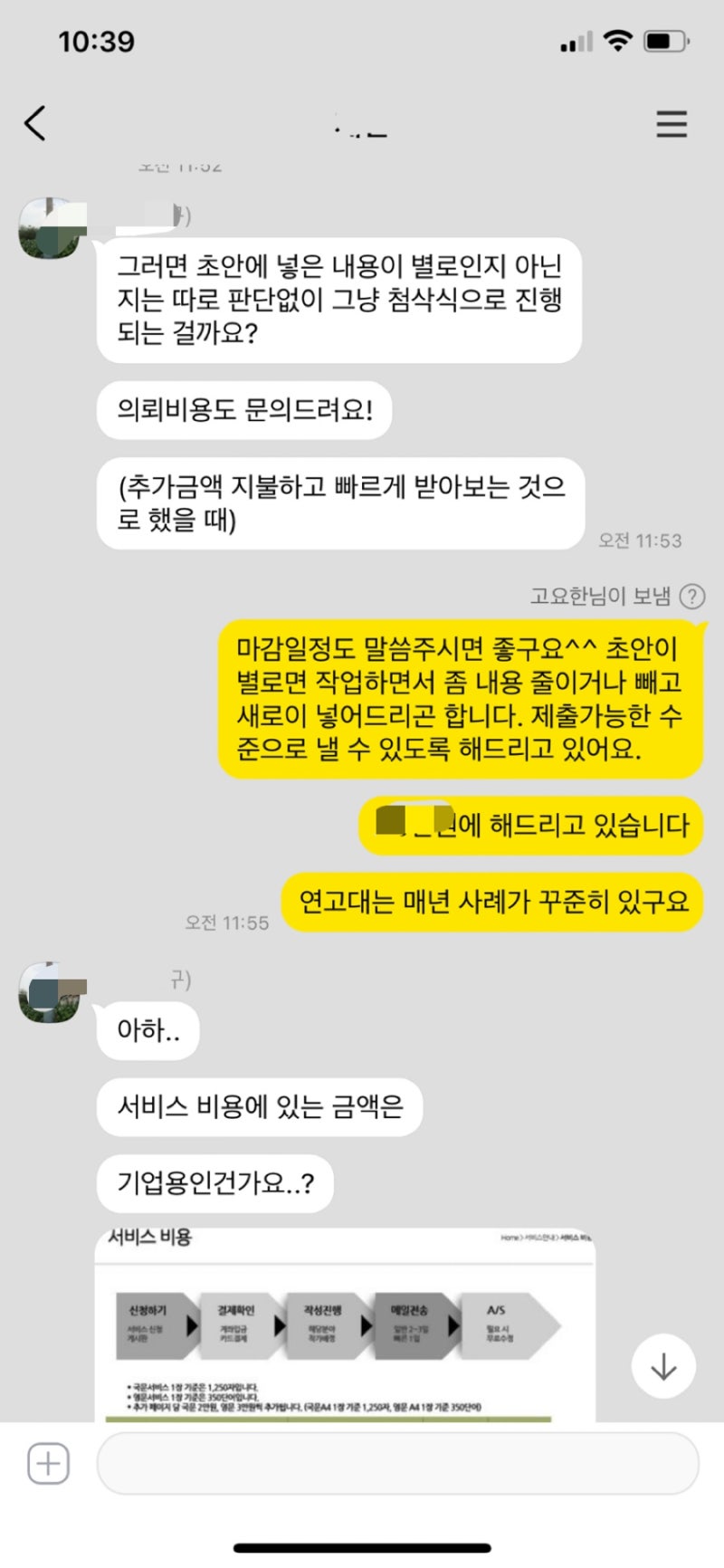The image size is (724, 1568).
Task: Open the plus attachment menu
Action: point(48,1463)
